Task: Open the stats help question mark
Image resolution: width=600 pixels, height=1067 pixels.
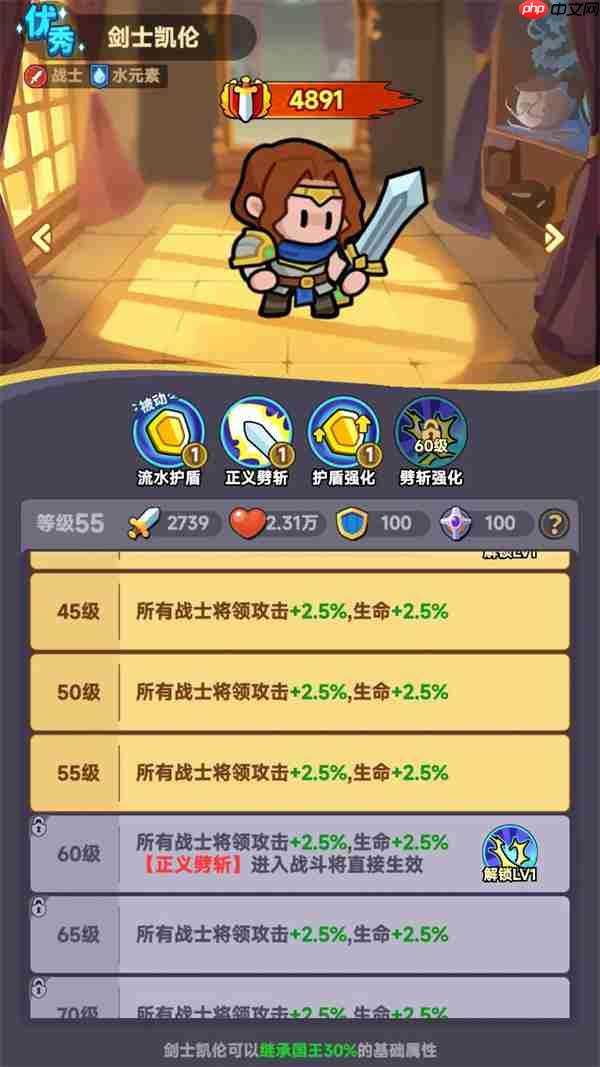Action: point(554,523)
